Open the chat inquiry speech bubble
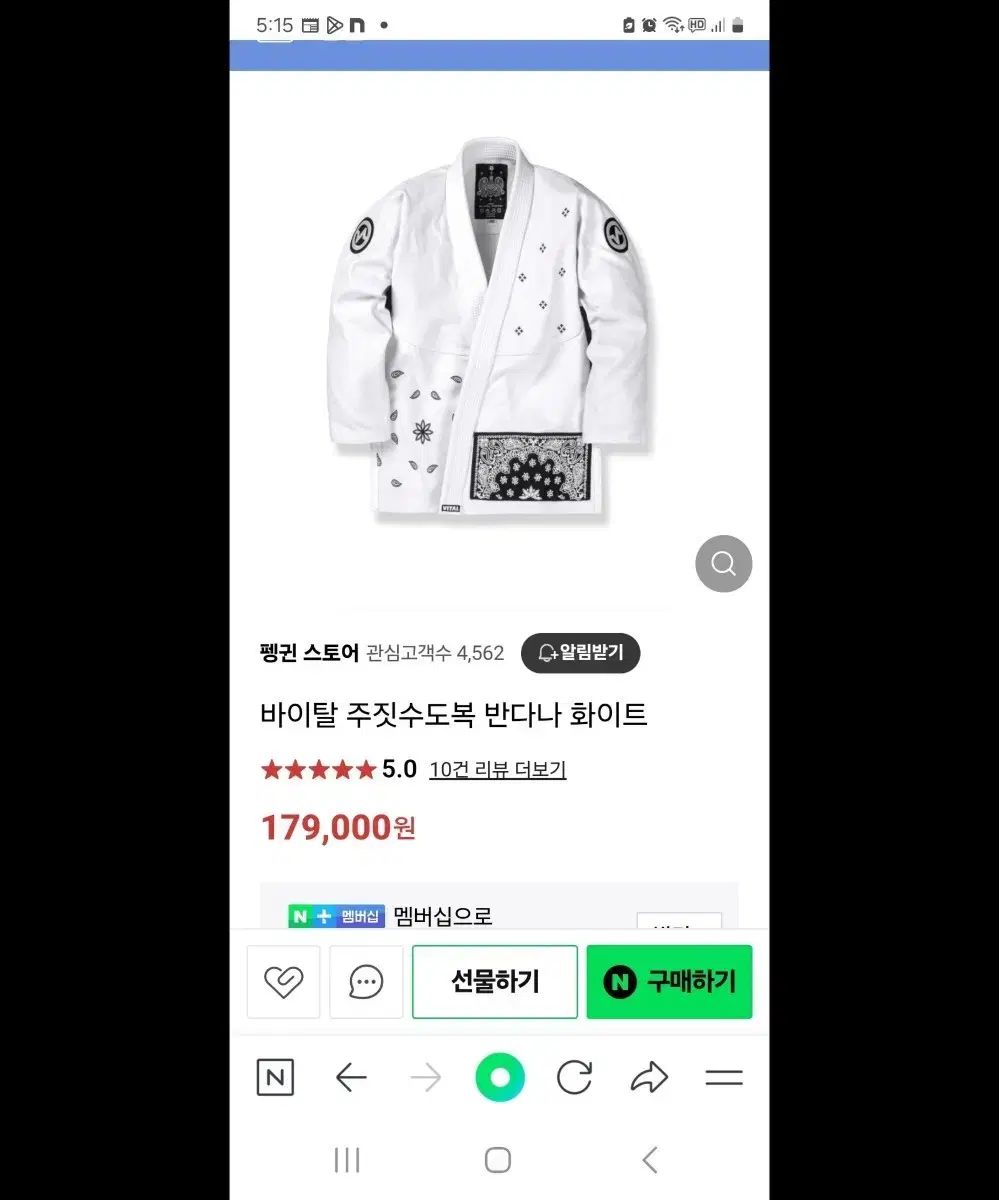 click(x=366, y=982)
